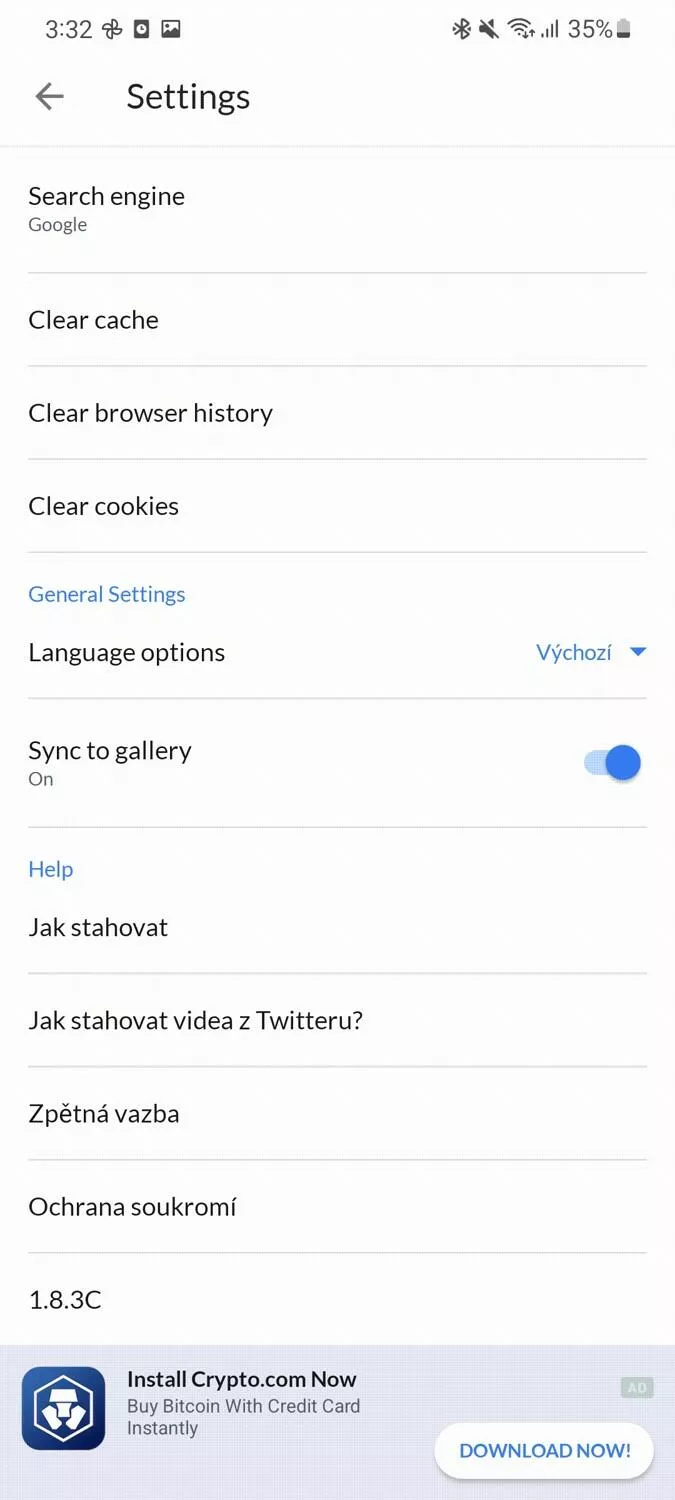Disable the Sync to gallery switch
The image size is (675, 1500).
612,763
